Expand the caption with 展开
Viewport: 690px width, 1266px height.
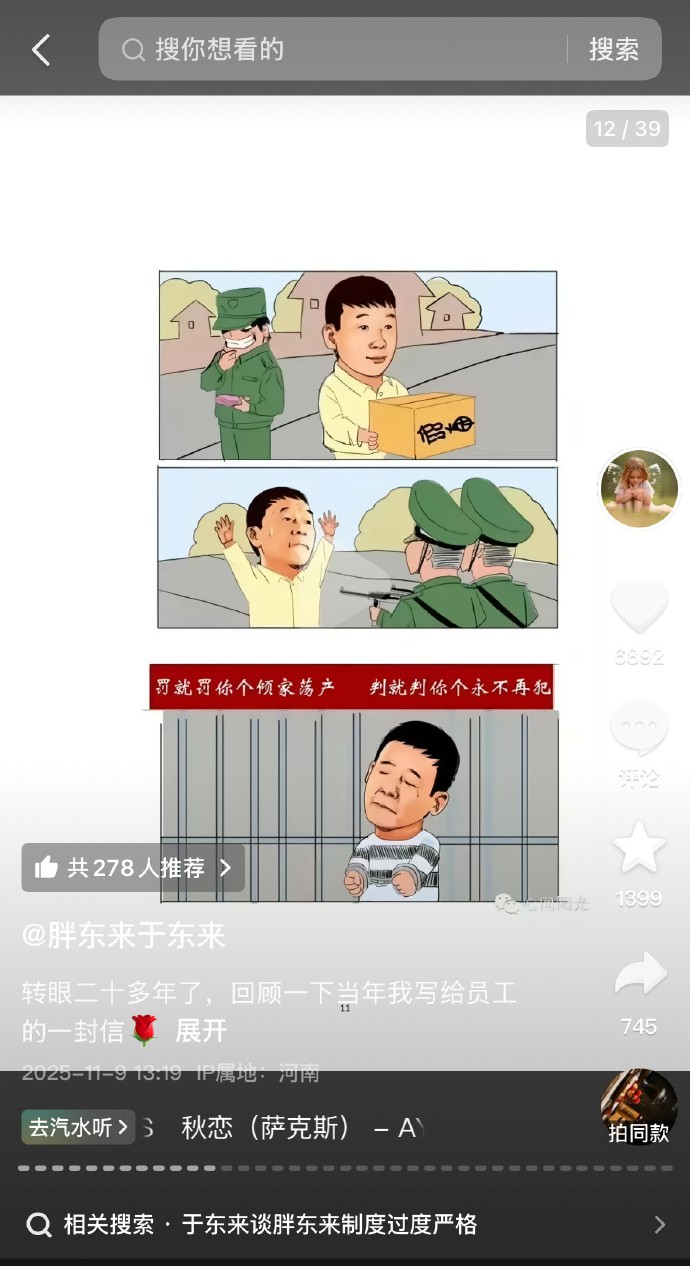201,1030
